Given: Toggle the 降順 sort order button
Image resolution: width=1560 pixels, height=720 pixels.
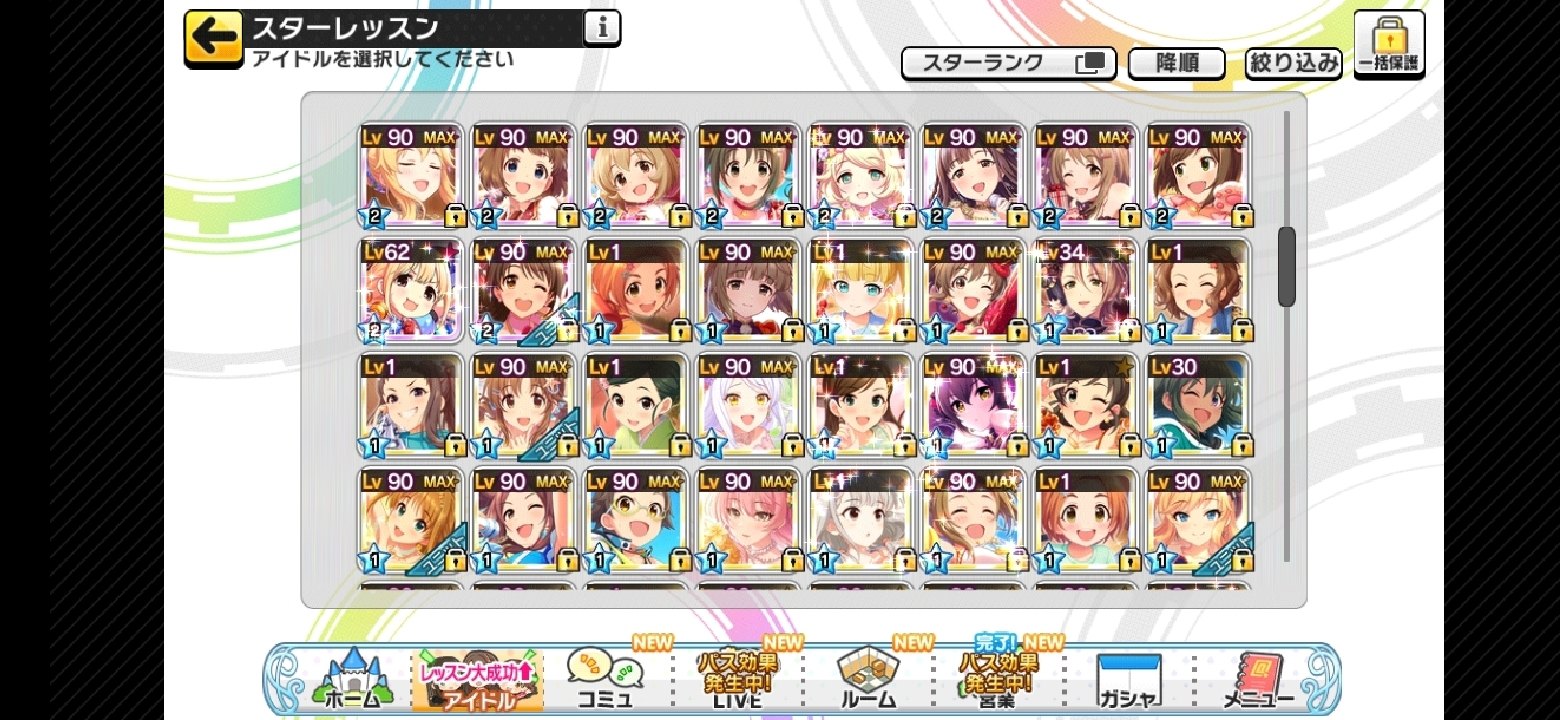Looking at the screenshot, I should (x=1177, y=63).
